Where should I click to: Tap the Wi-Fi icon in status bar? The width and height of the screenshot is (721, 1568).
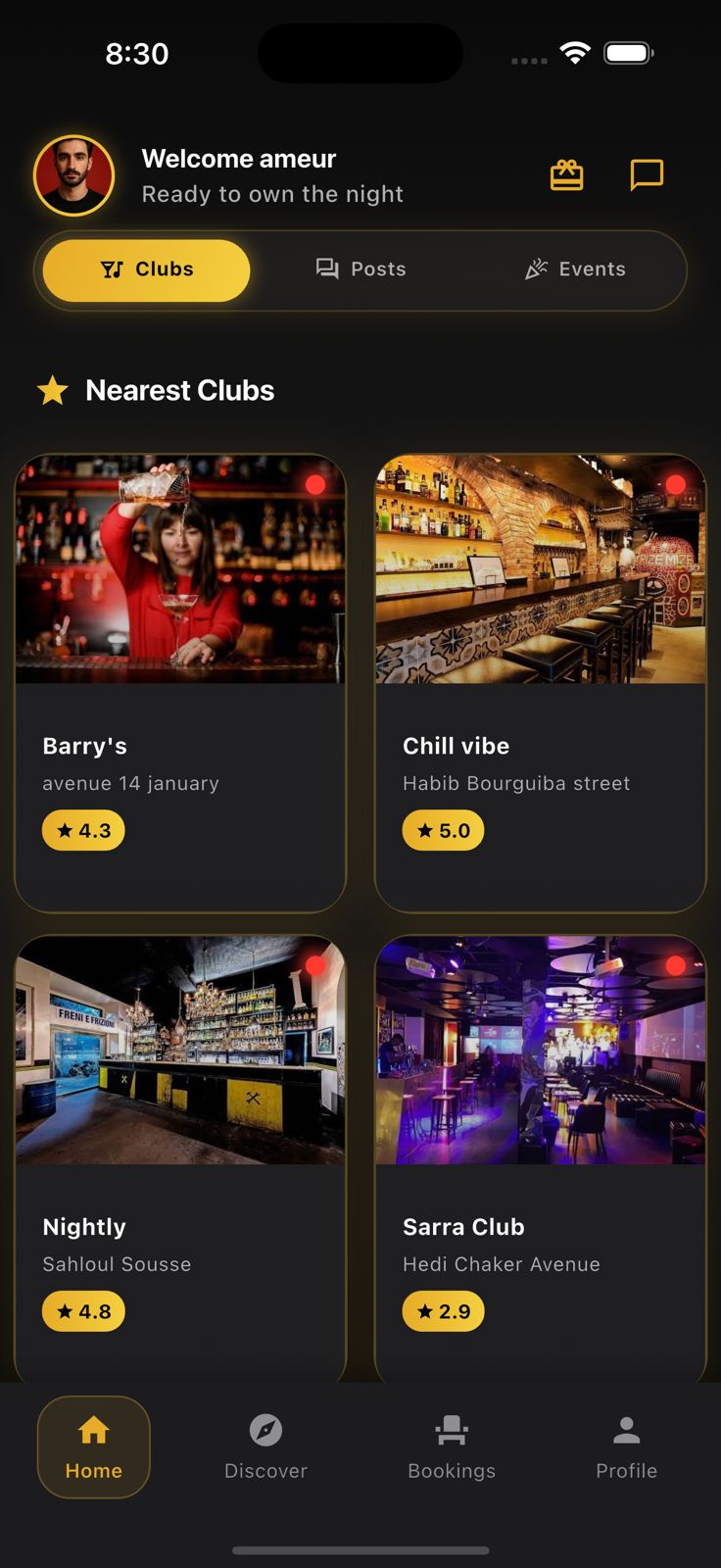575,52
